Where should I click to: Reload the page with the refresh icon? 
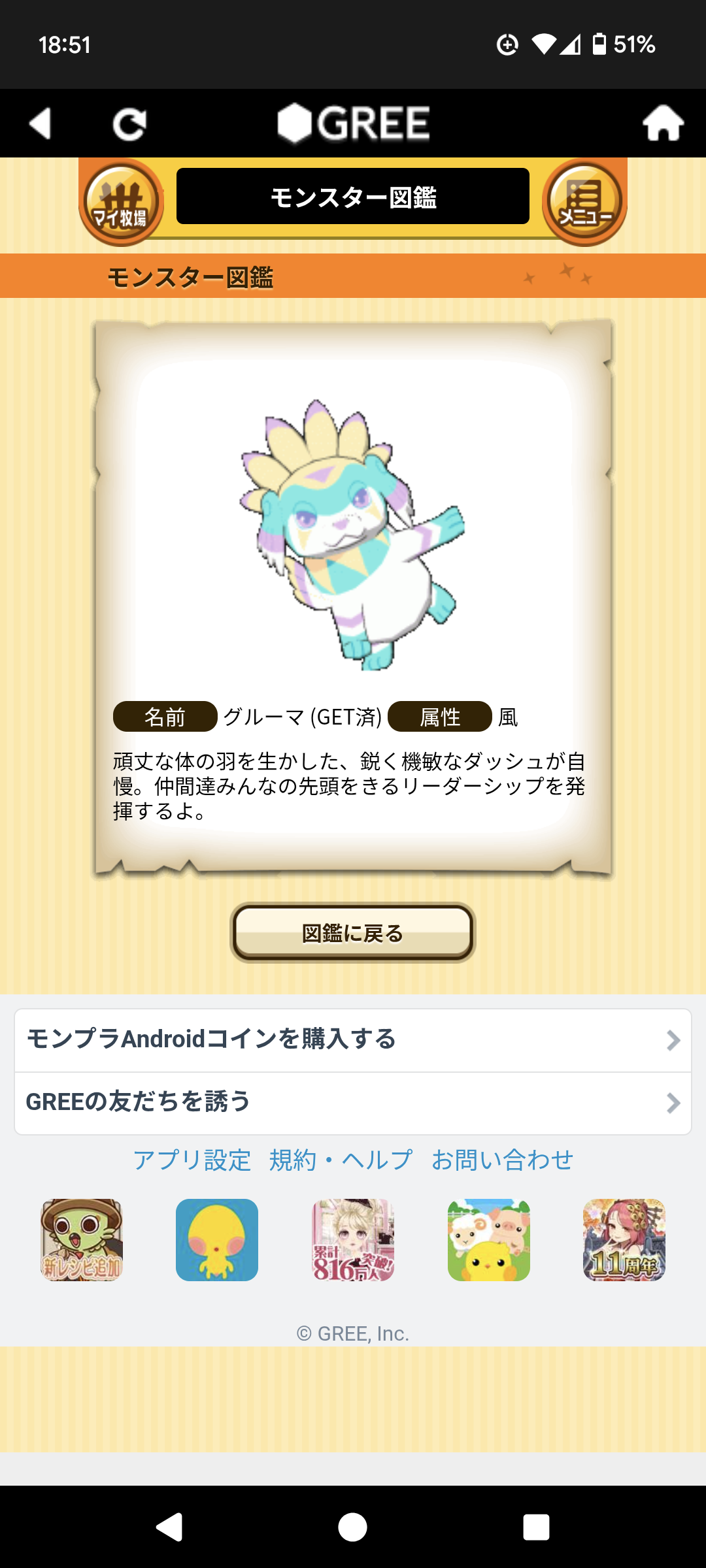pos(129,124)
